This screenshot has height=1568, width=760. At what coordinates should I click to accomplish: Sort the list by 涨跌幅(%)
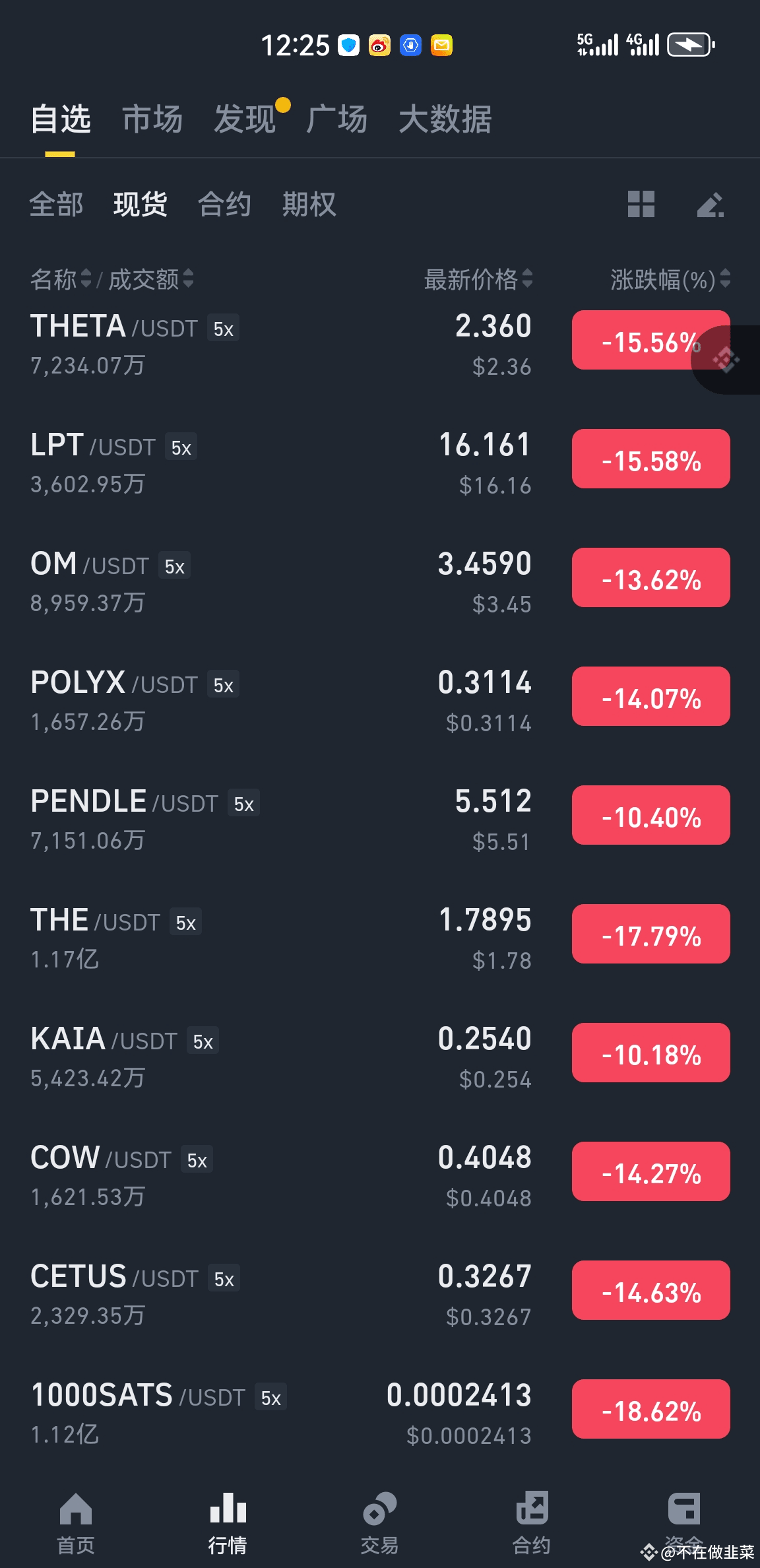click(670, 279)
